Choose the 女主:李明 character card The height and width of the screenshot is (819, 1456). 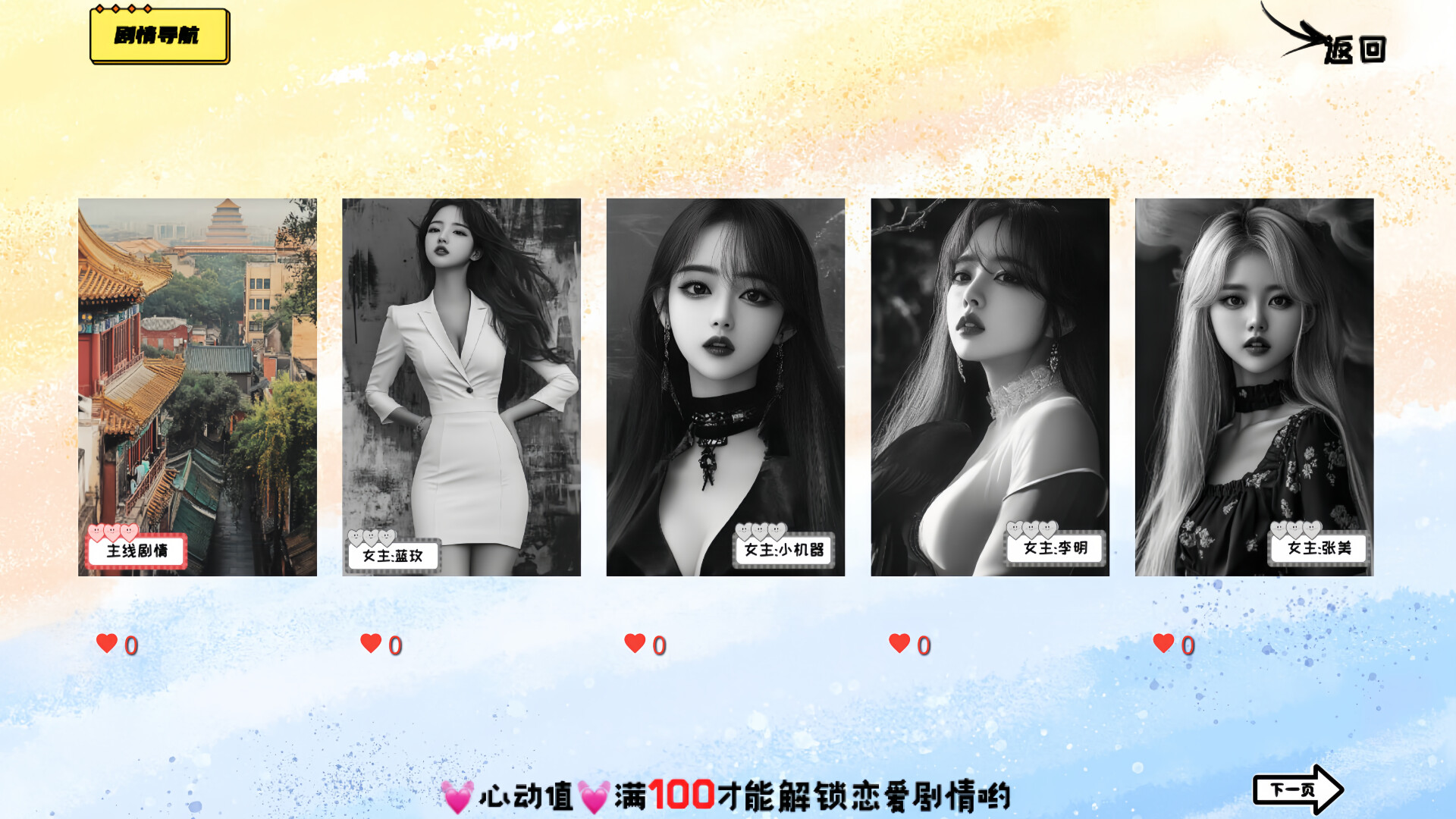pos(990,387)
